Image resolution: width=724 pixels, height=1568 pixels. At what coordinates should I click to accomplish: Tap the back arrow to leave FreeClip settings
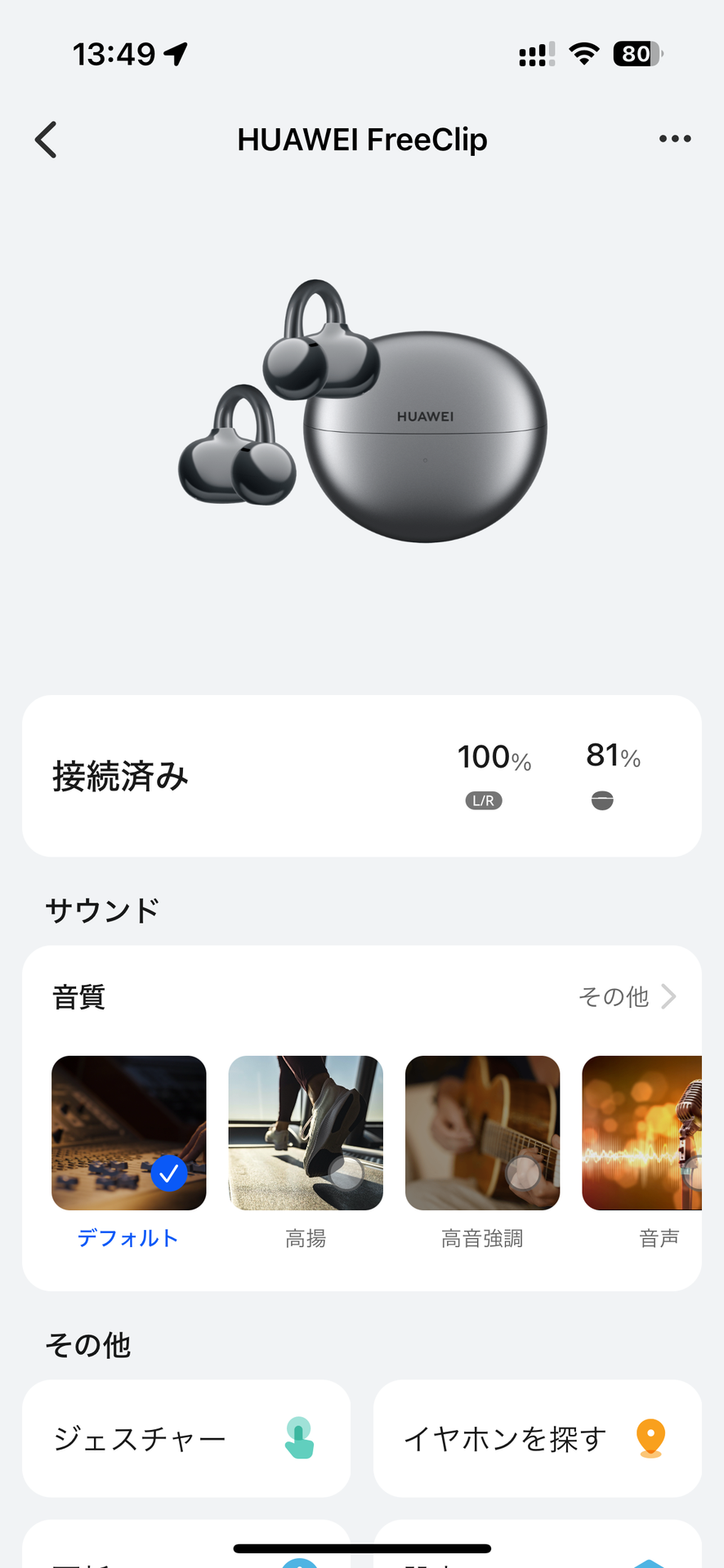[x=46, y=139]
